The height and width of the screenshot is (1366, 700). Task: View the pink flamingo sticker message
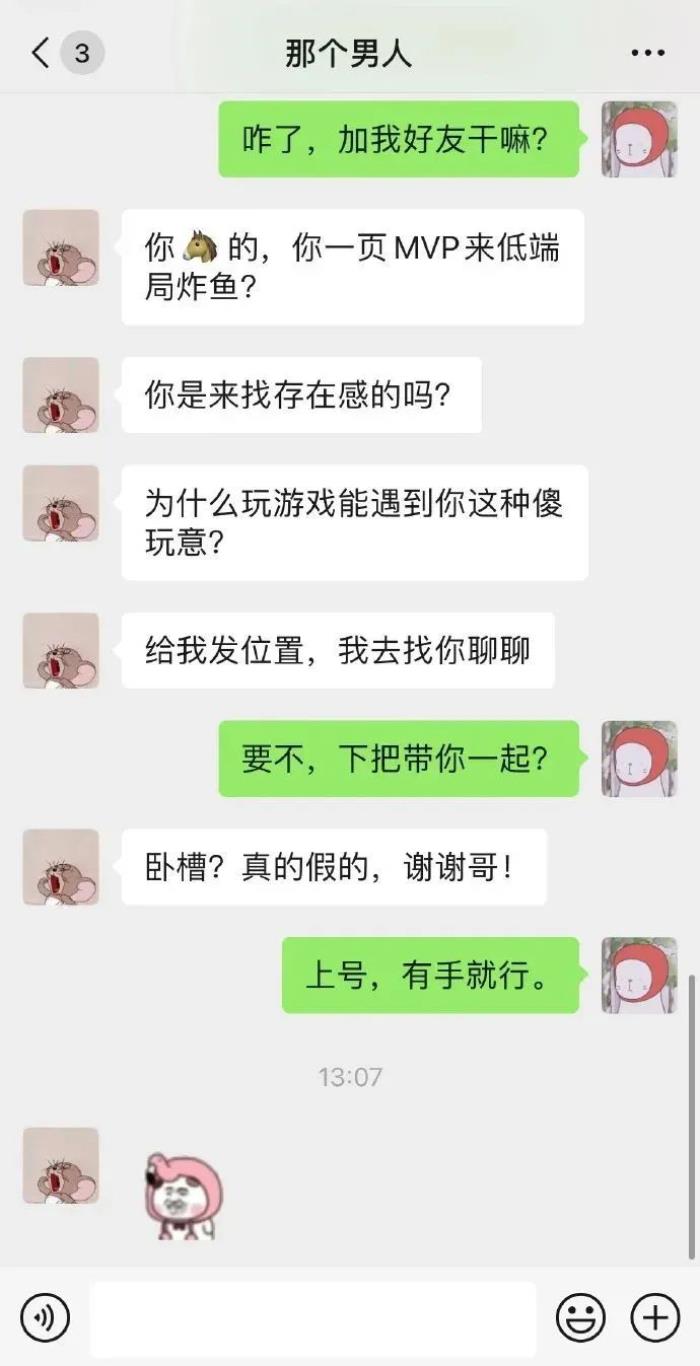(x=184, y=1195)
